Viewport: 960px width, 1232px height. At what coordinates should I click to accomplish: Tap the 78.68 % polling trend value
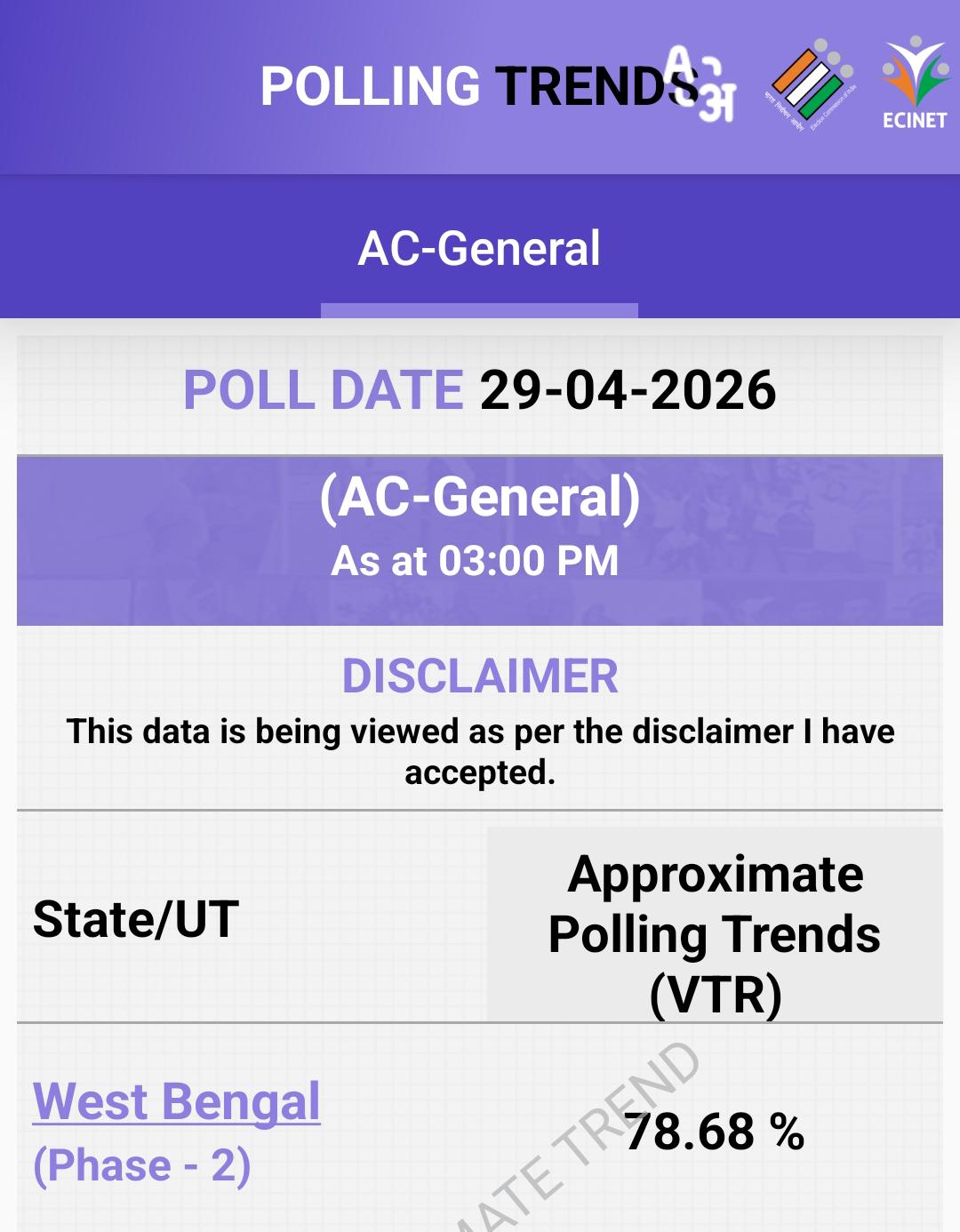[717, 1135]
